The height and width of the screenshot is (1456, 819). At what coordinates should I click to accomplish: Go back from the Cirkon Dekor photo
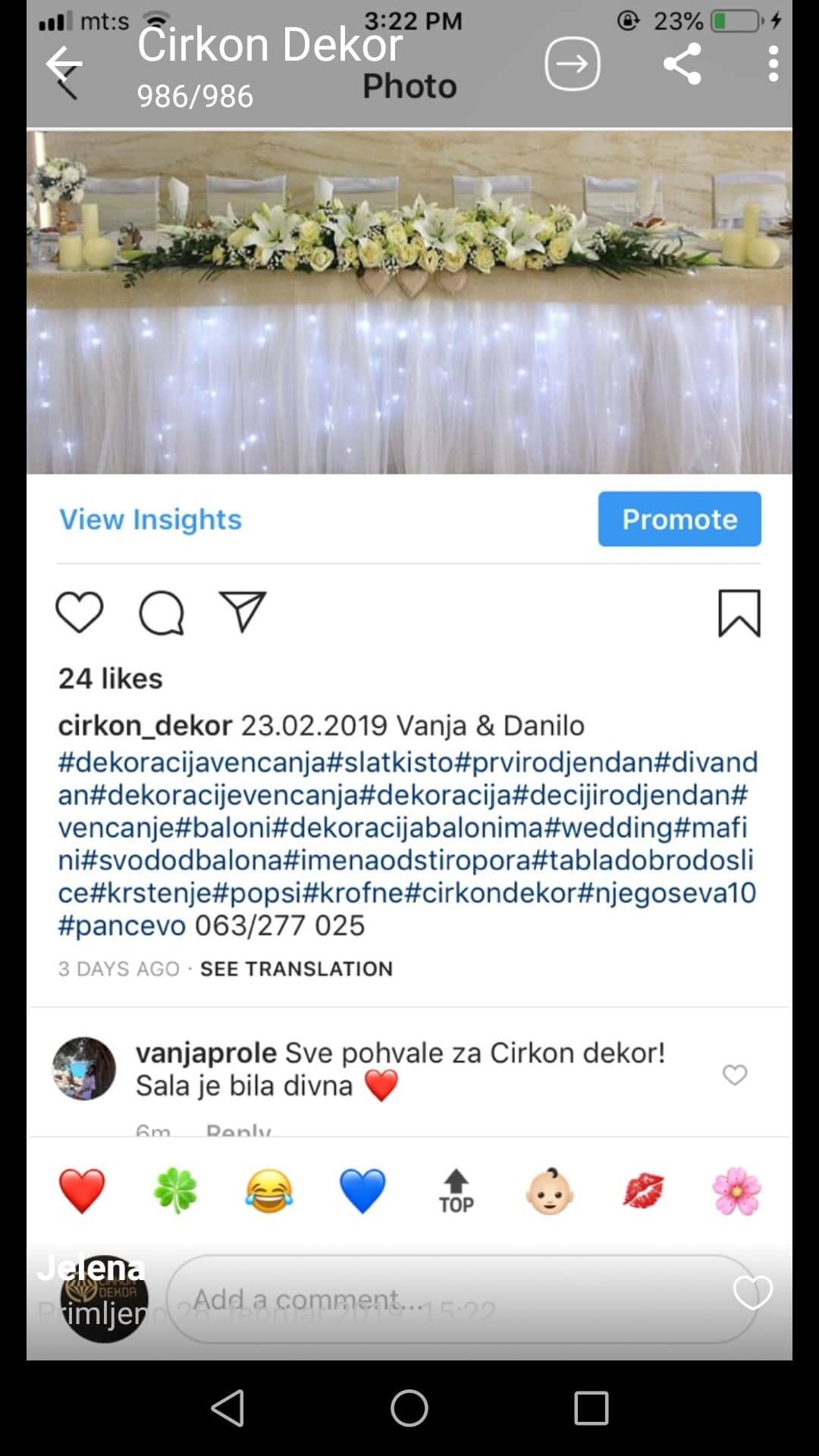tap(64, 64)
